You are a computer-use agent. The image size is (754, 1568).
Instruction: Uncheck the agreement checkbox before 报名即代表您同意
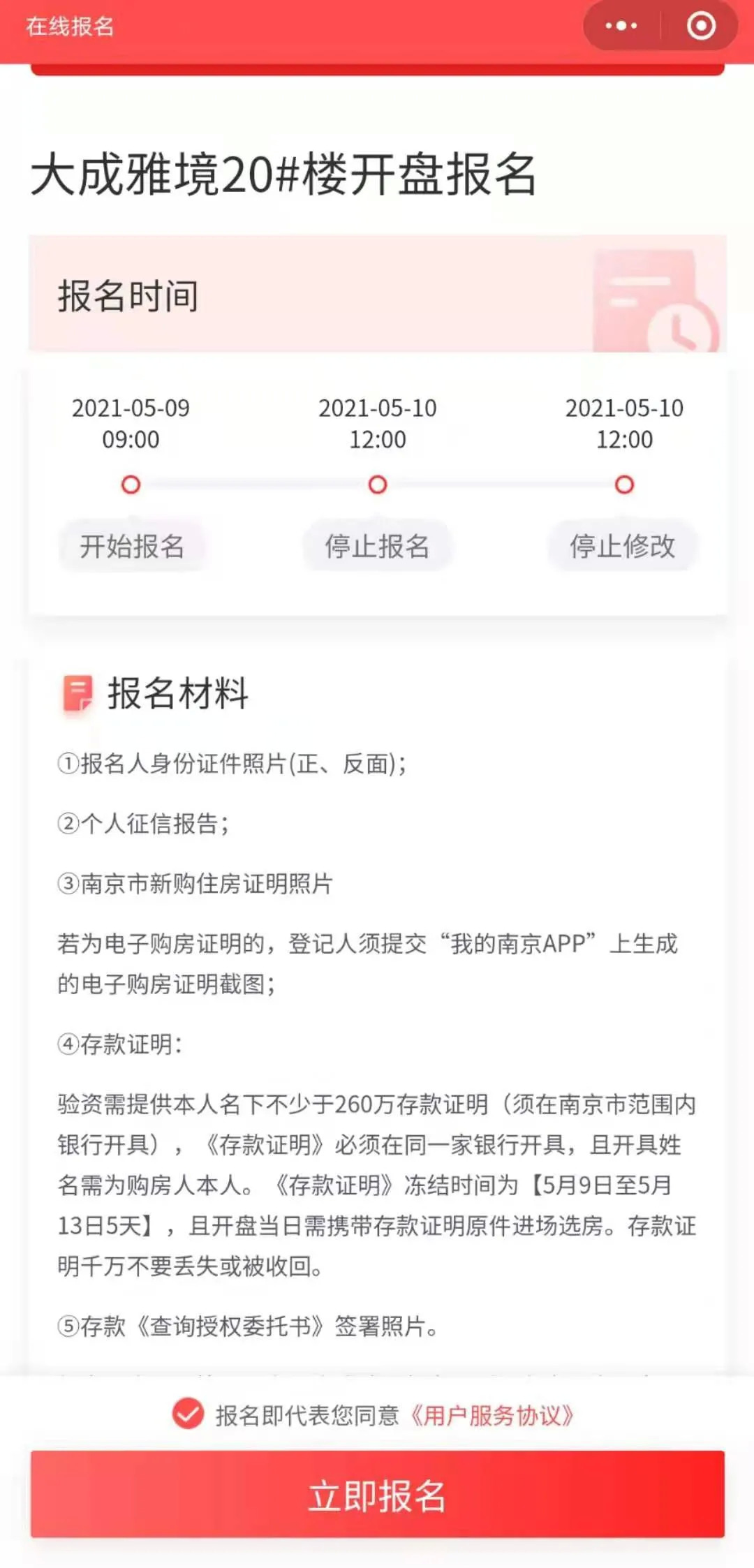coord(188,1414)
